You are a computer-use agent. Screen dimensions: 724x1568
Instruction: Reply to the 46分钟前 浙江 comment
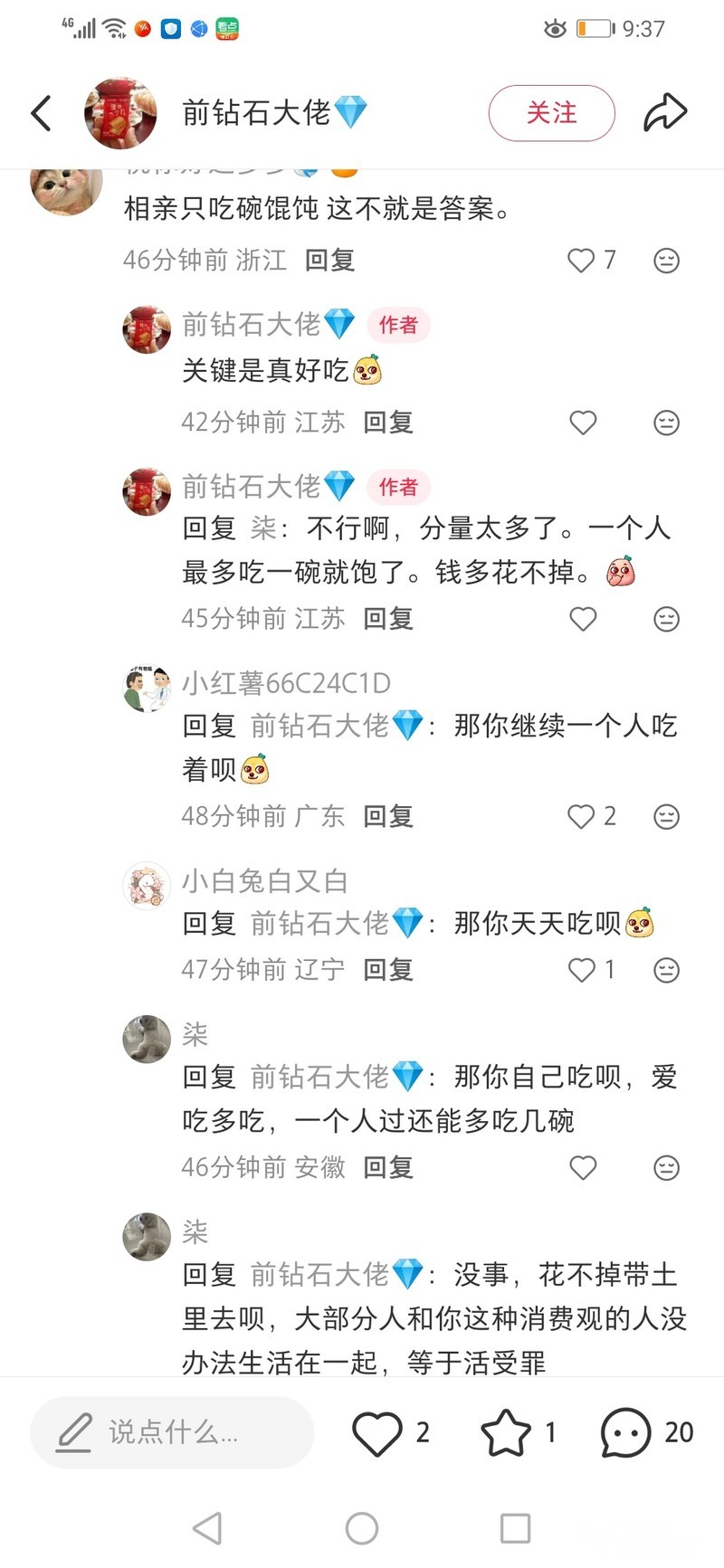pos(329,261)
